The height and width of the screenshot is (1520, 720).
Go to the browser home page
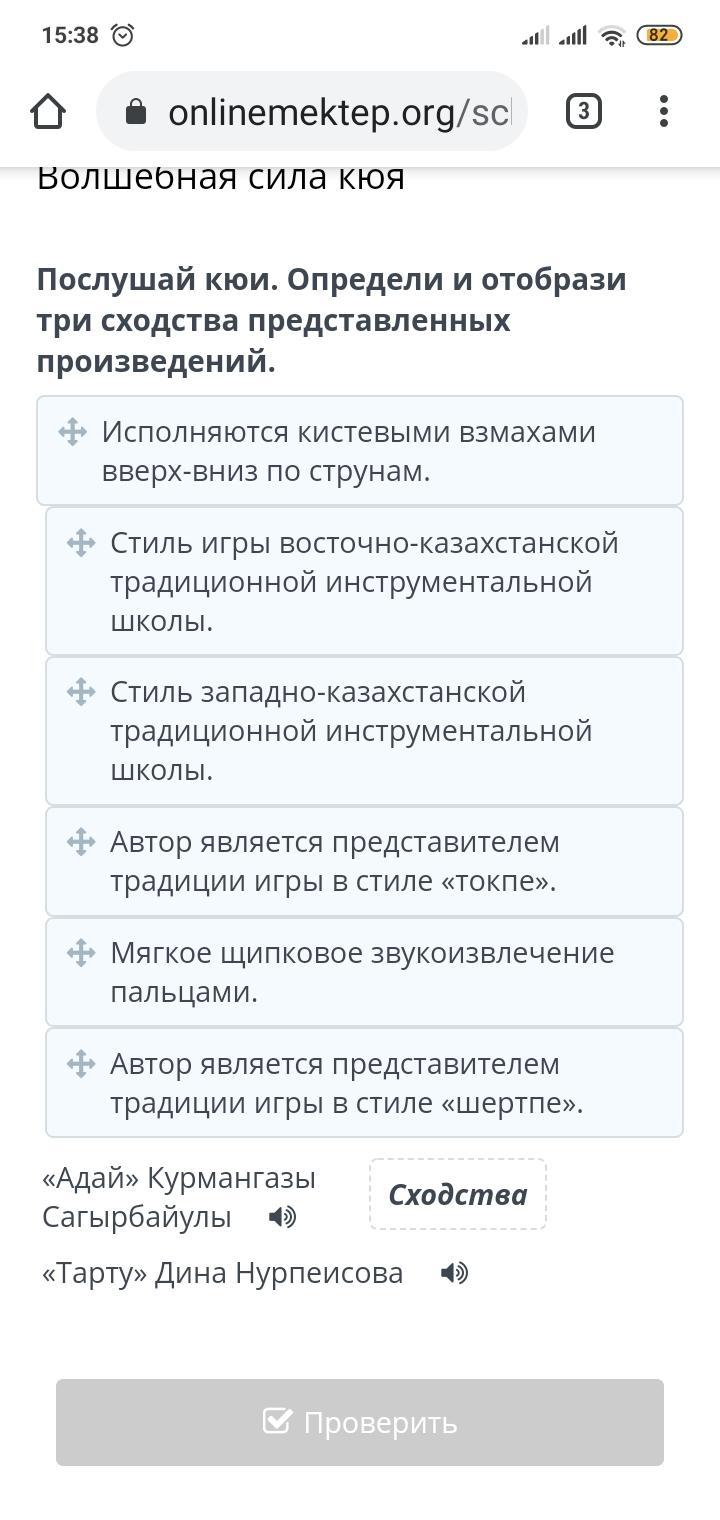point(48,112)
